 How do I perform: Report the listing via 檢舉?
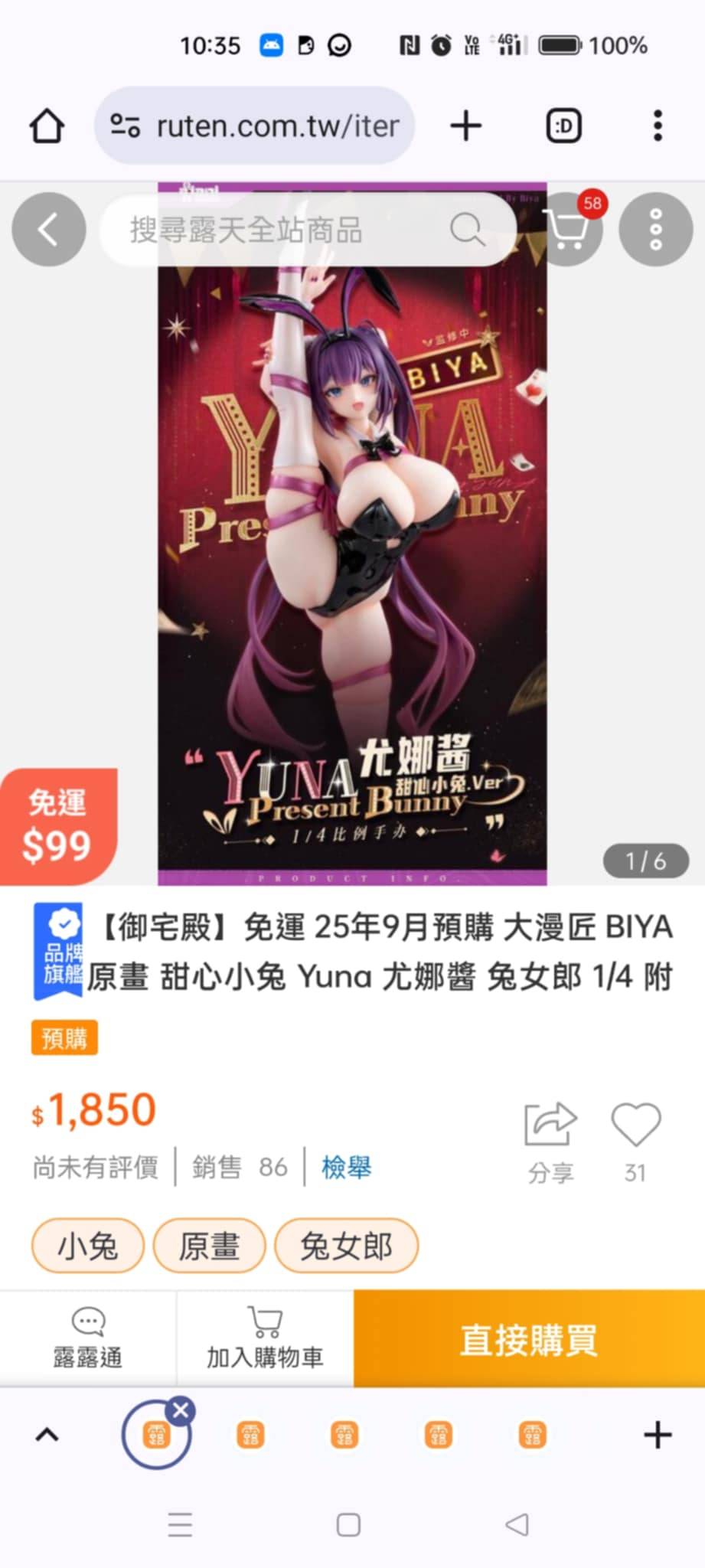[x=347, y=1167]
